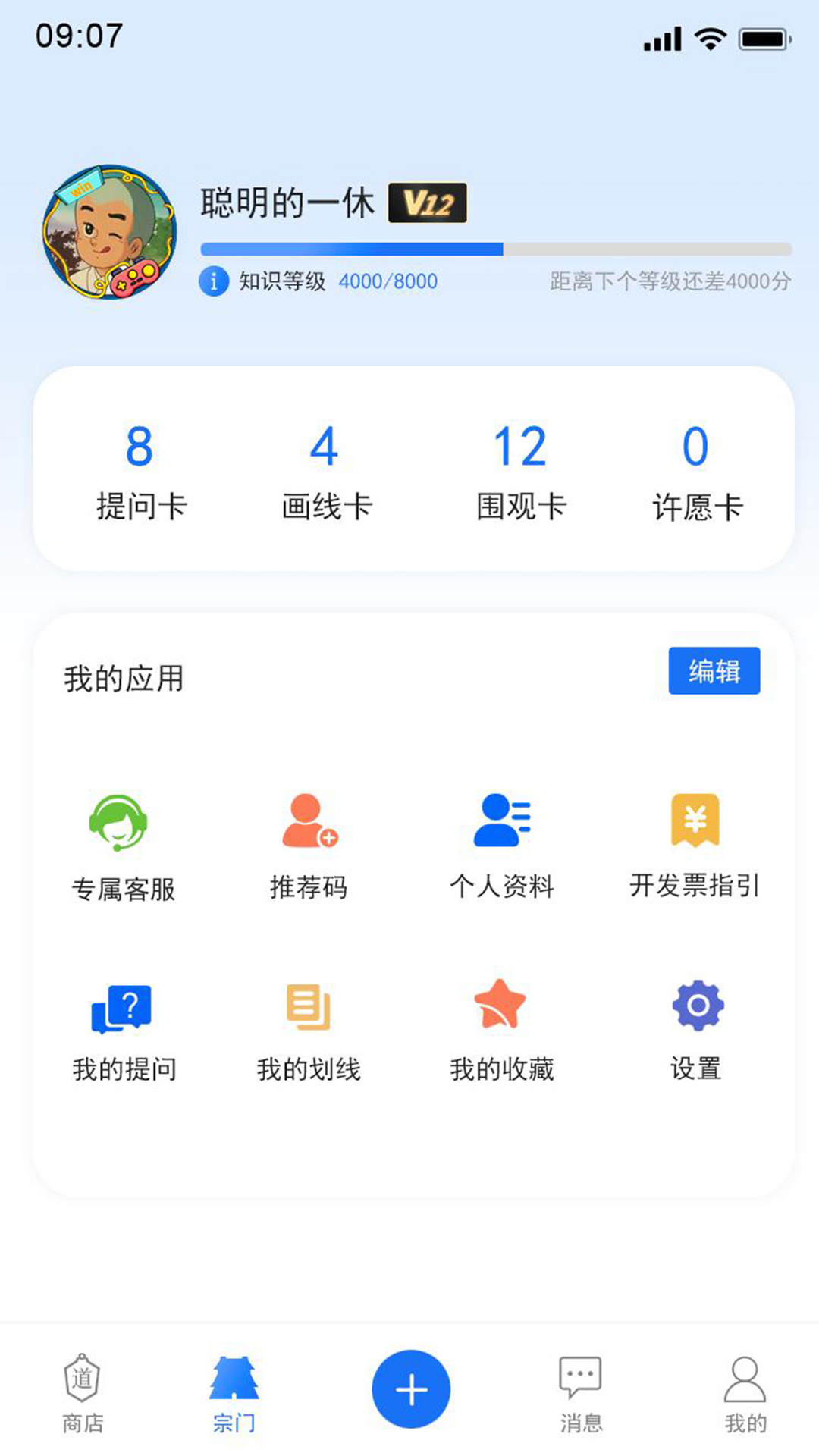Tap the 提问卡 count number 8
Screen dimensions: 819x1456
pos(140,449)
